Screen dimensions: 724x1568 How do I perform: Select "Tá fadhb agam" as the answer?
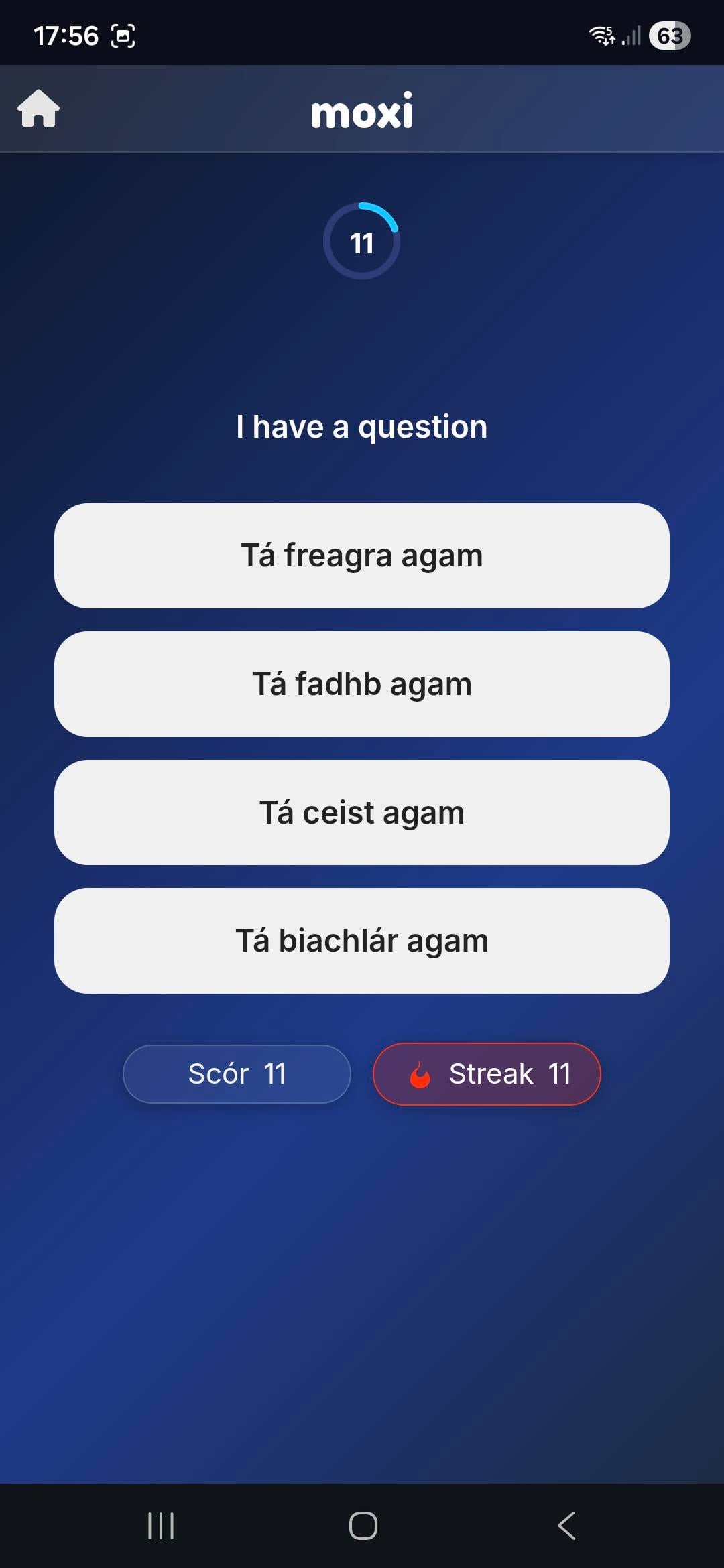362,684
